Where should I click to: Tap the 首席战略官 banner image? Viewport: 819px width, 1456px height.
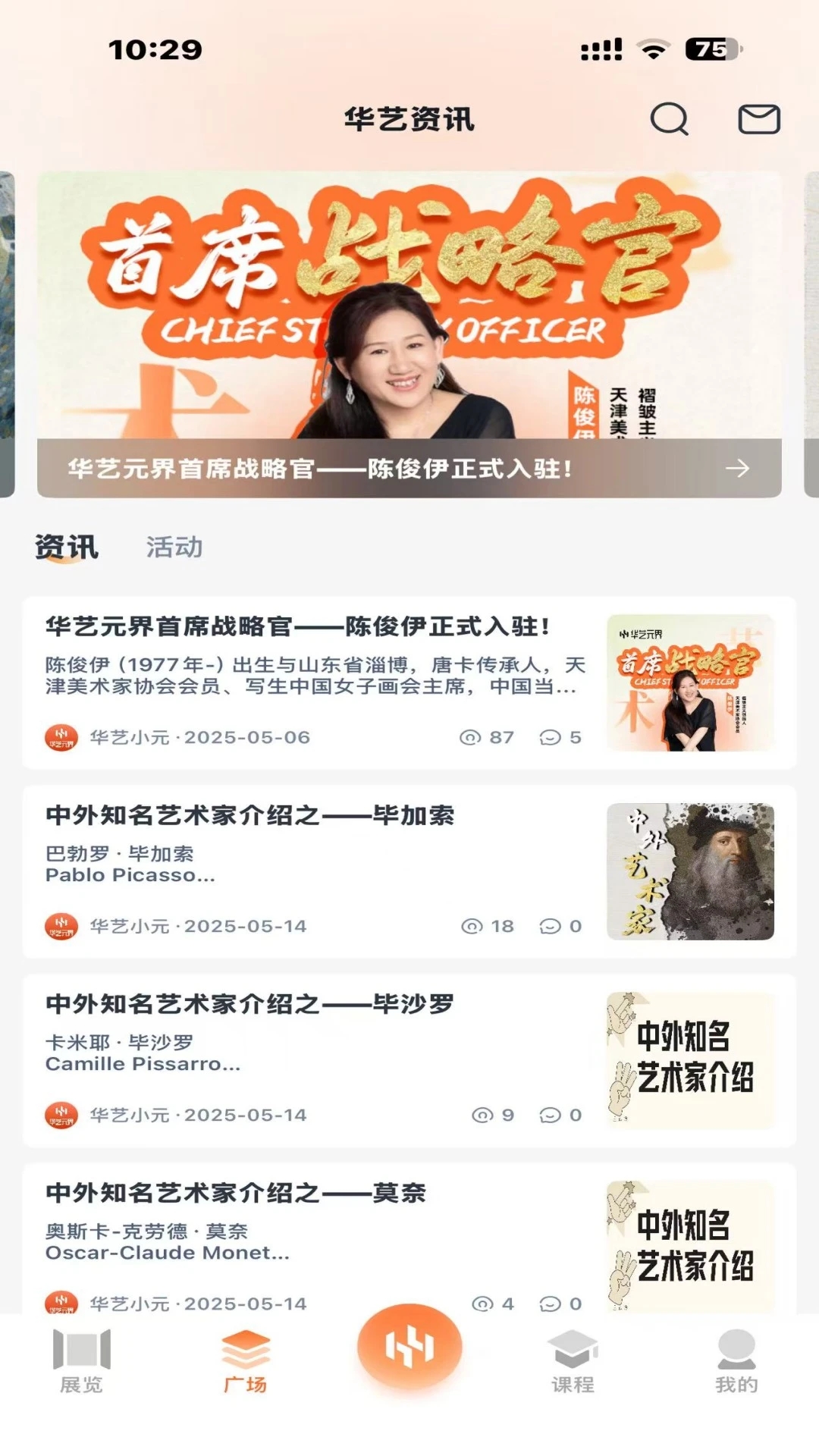tap(409, 303)
